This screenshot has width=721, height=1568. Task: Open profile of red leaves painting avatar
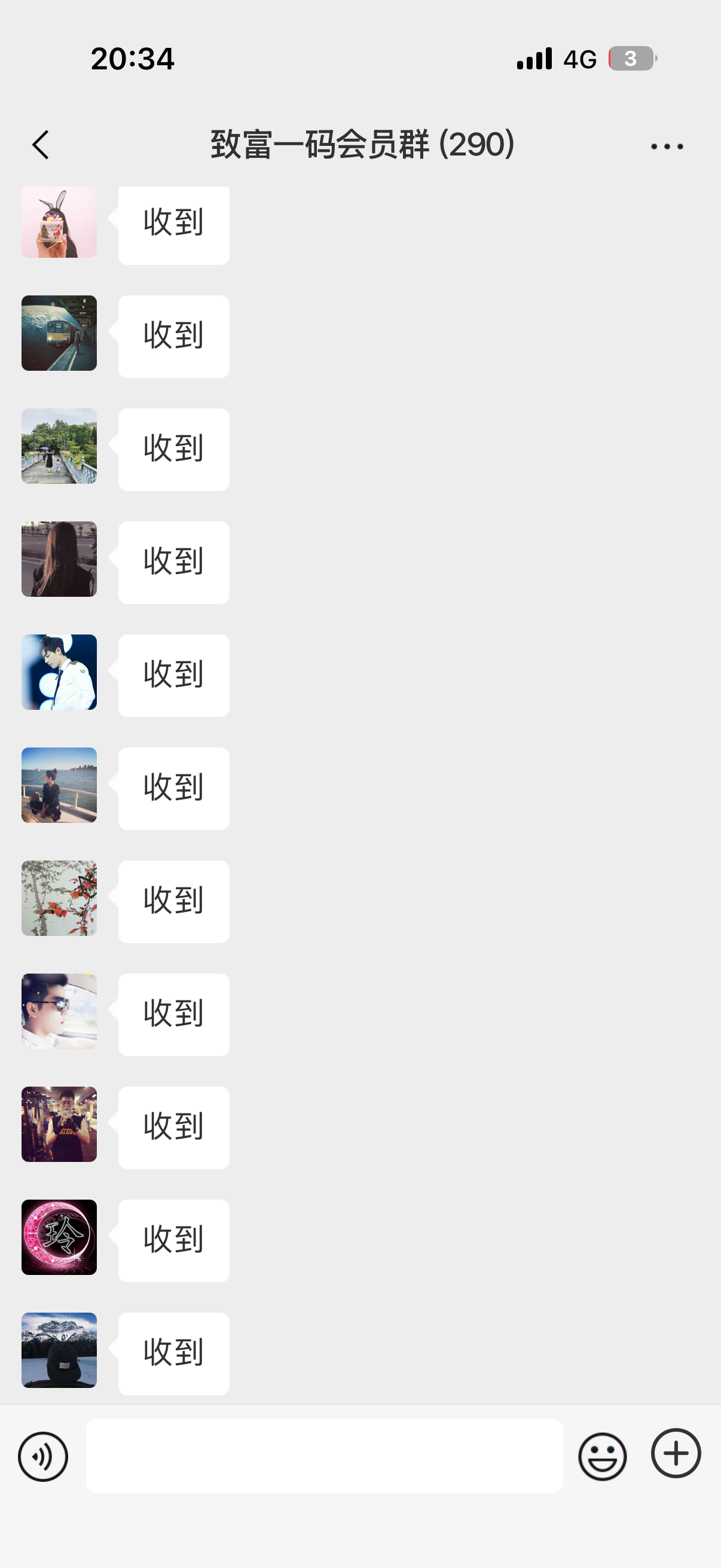click(x=59, y=898)
